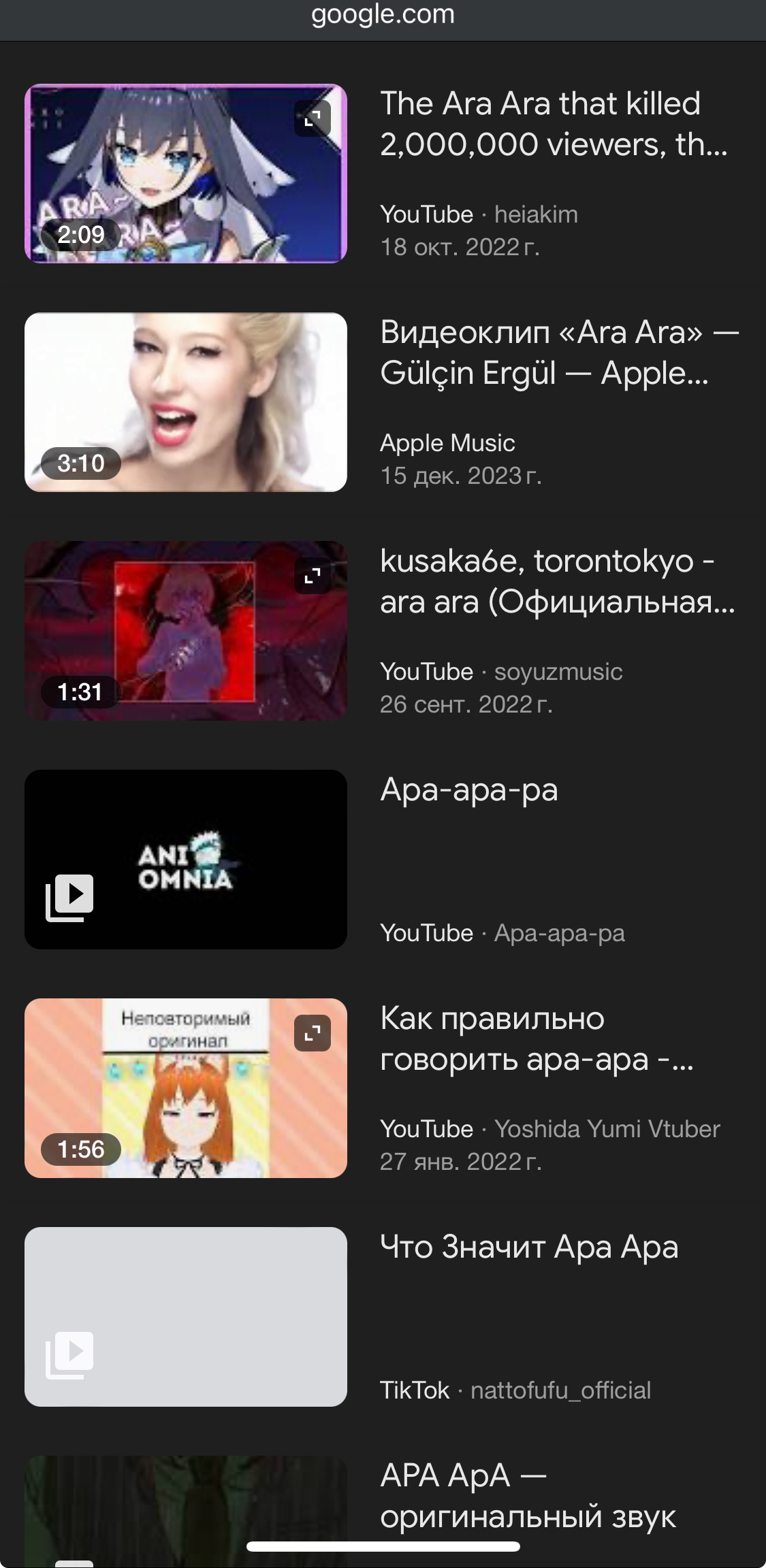Expand preview on the soyuzmusic video thumbnail

coord(313,576)
